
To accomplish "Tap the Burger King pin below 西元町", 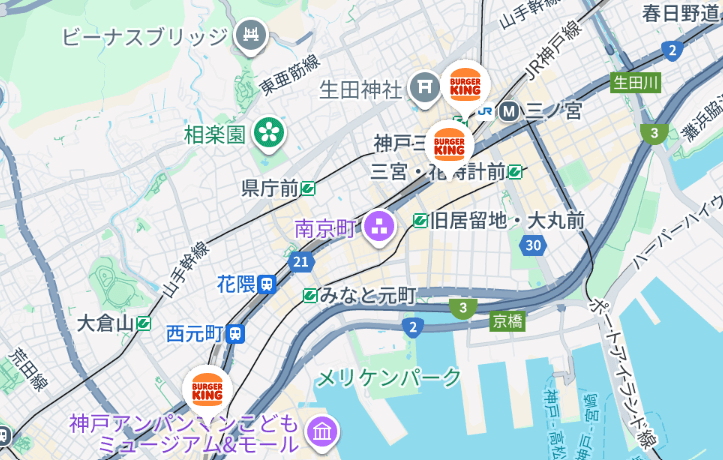I will [x=208, y=390].
